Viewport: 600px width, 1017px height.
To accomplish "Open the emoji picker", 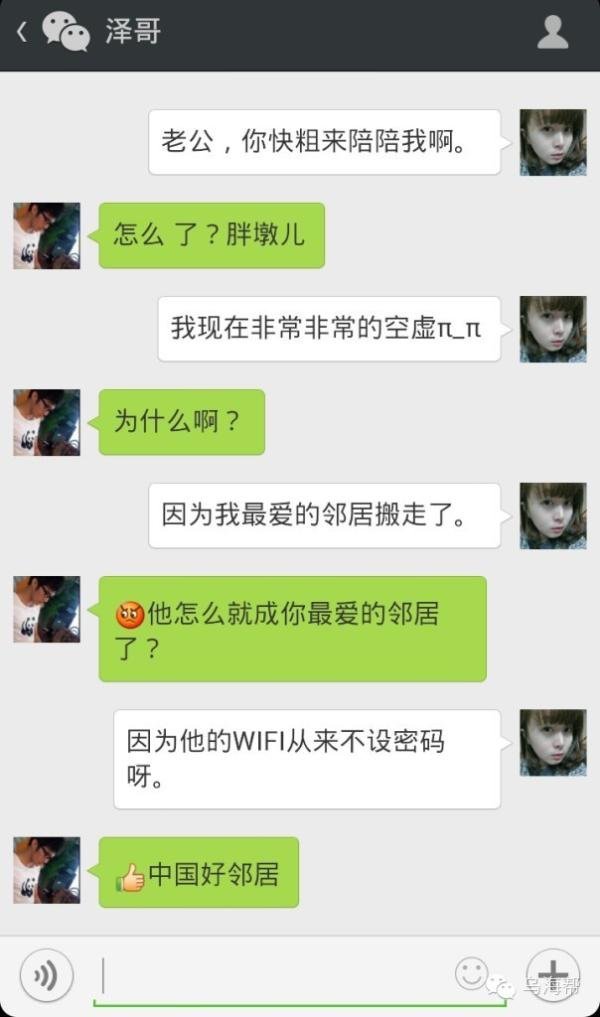I will click(472, 972).
